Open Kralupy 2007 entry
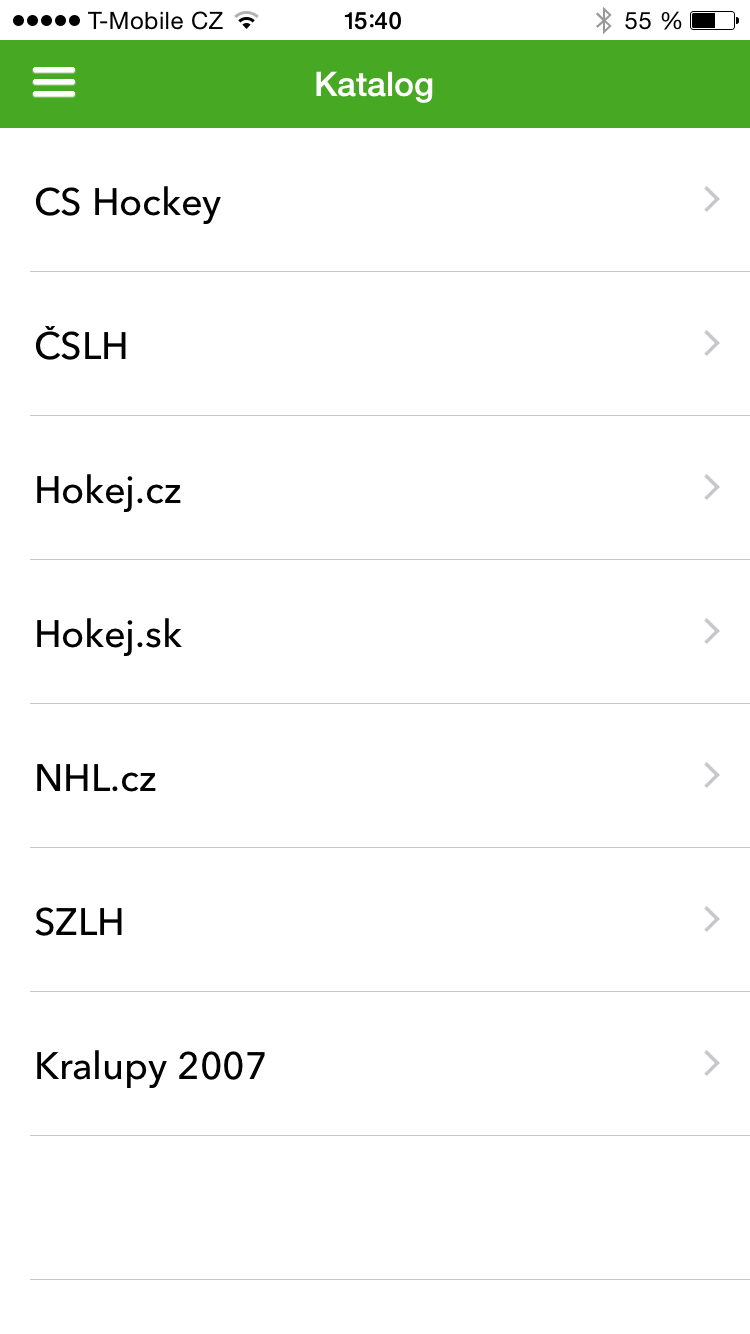 point(375,1064)
